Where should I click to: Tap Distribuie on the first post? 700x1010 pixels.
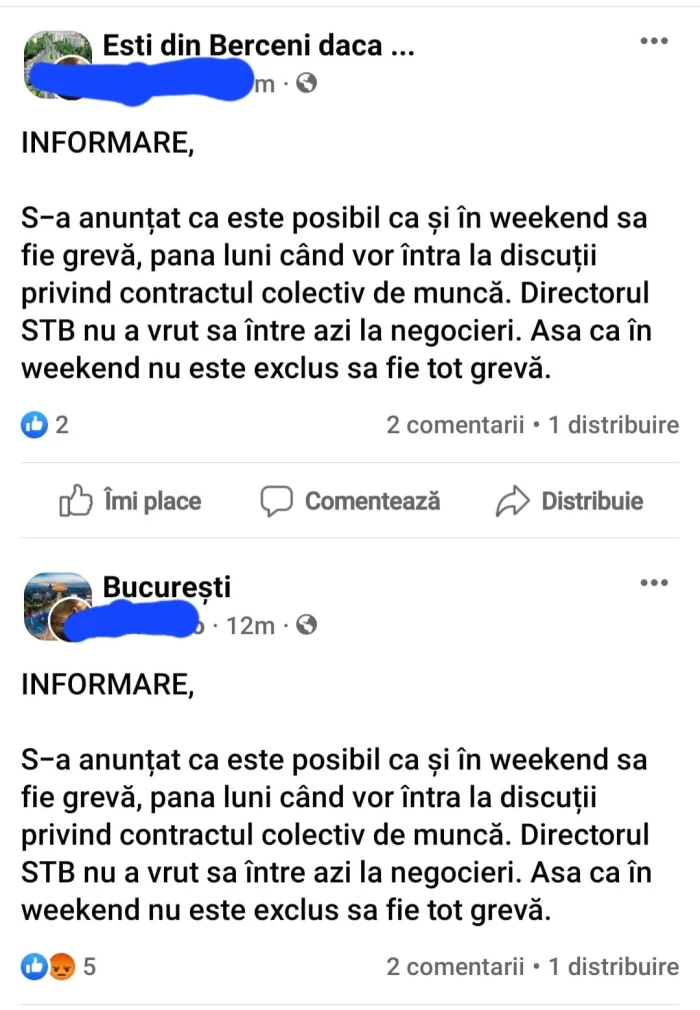pyautogui.click(x=570, y=501)
